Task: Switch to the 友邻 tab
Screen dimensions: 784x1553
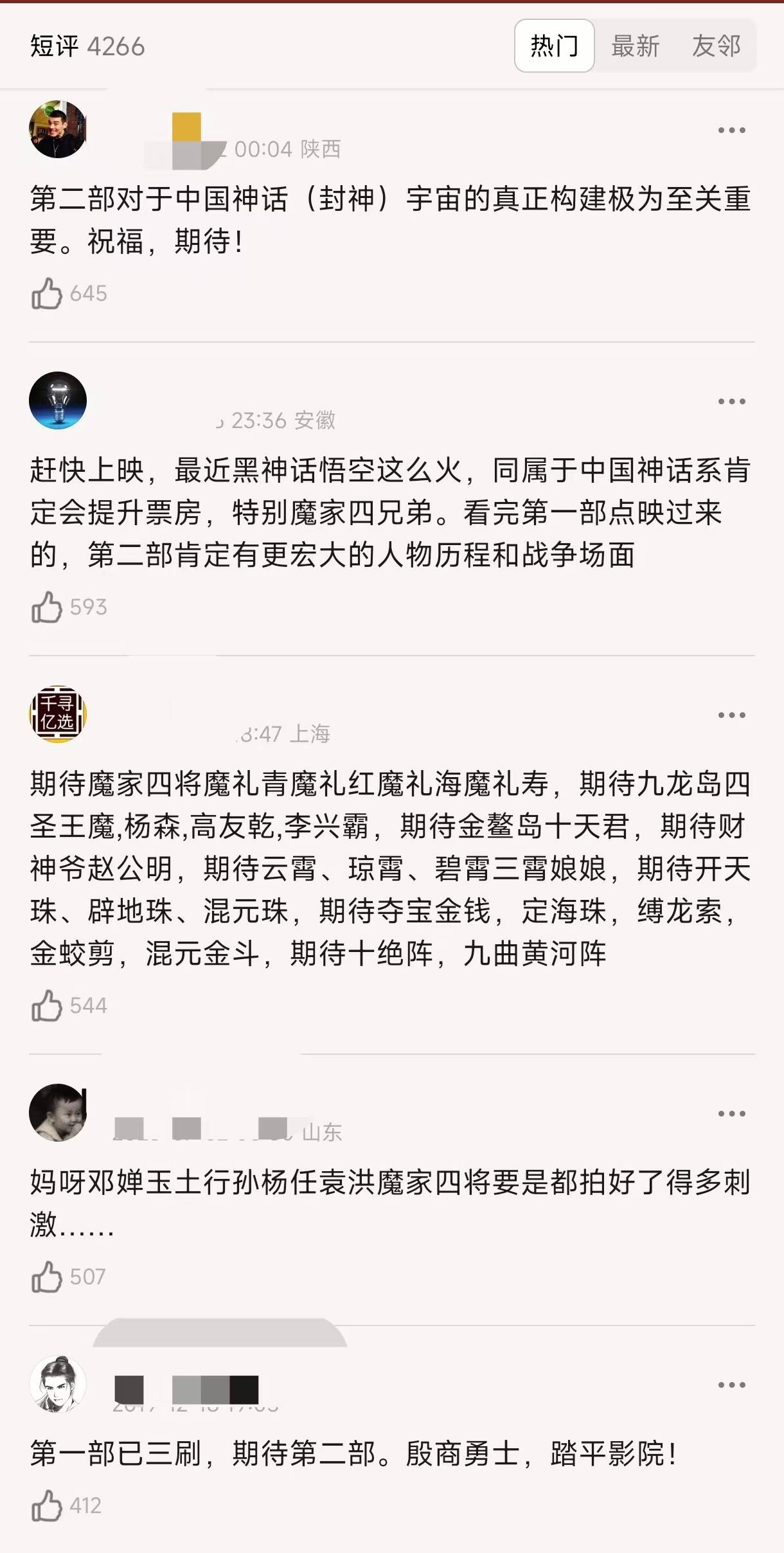Action: [x=716, y=46]
